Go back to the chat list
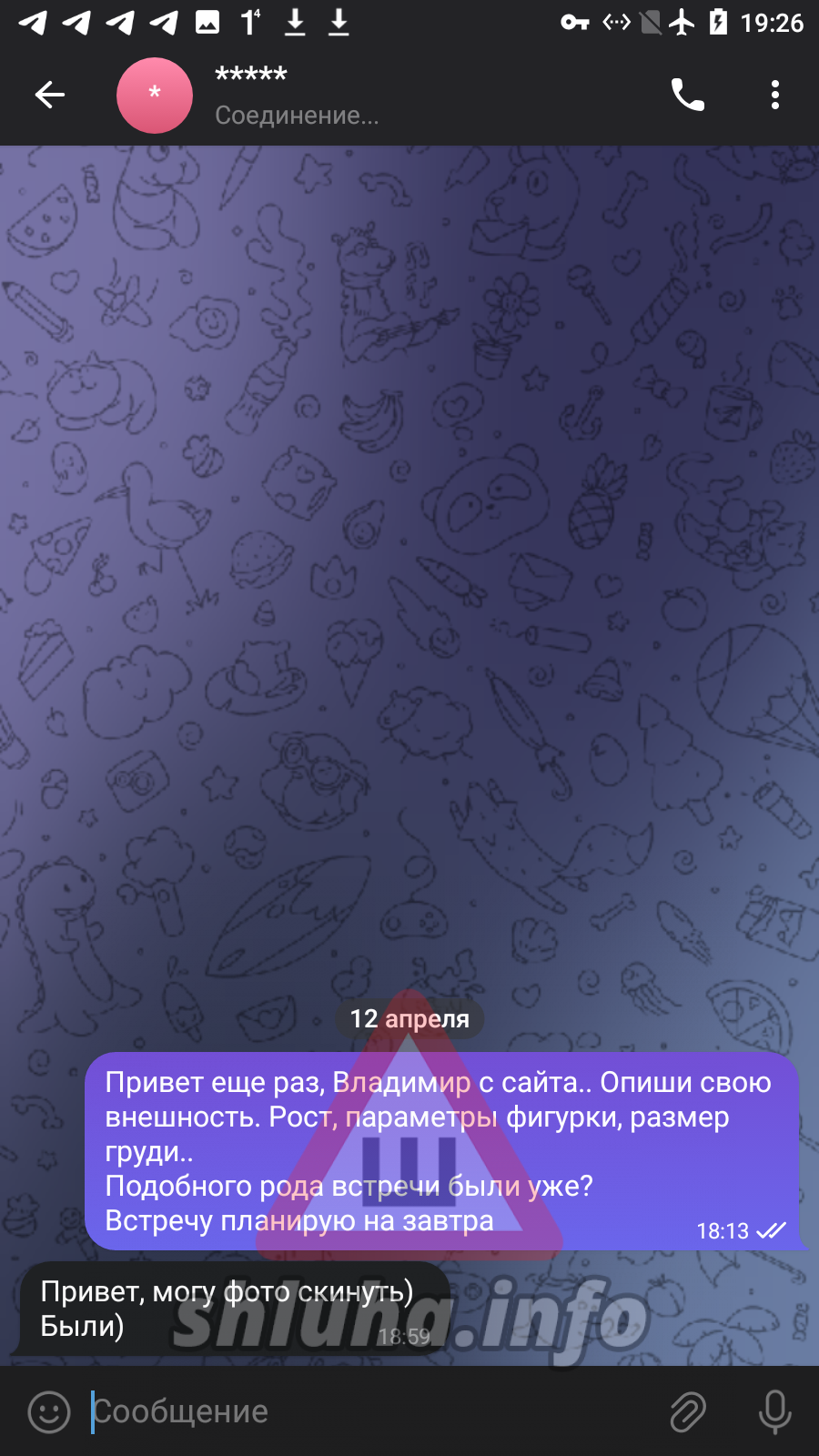The image size is (819, 1456). 50,95
